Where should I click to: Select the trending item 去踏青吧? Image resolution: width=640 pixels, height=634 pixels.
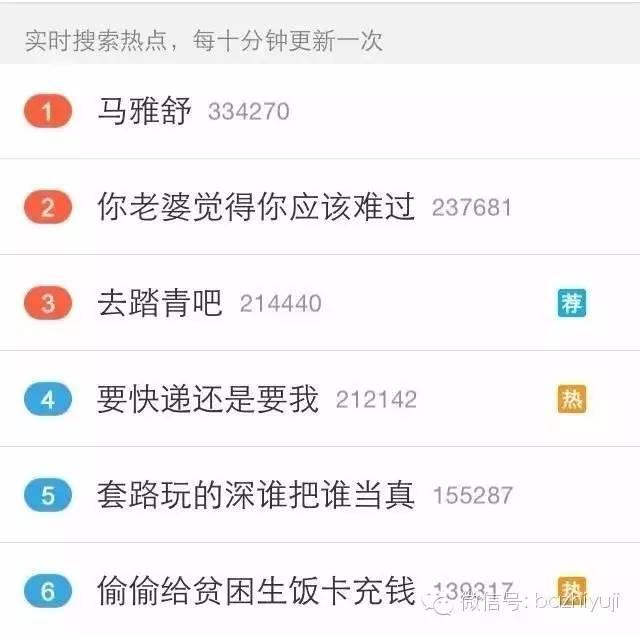tap(160, 303)
